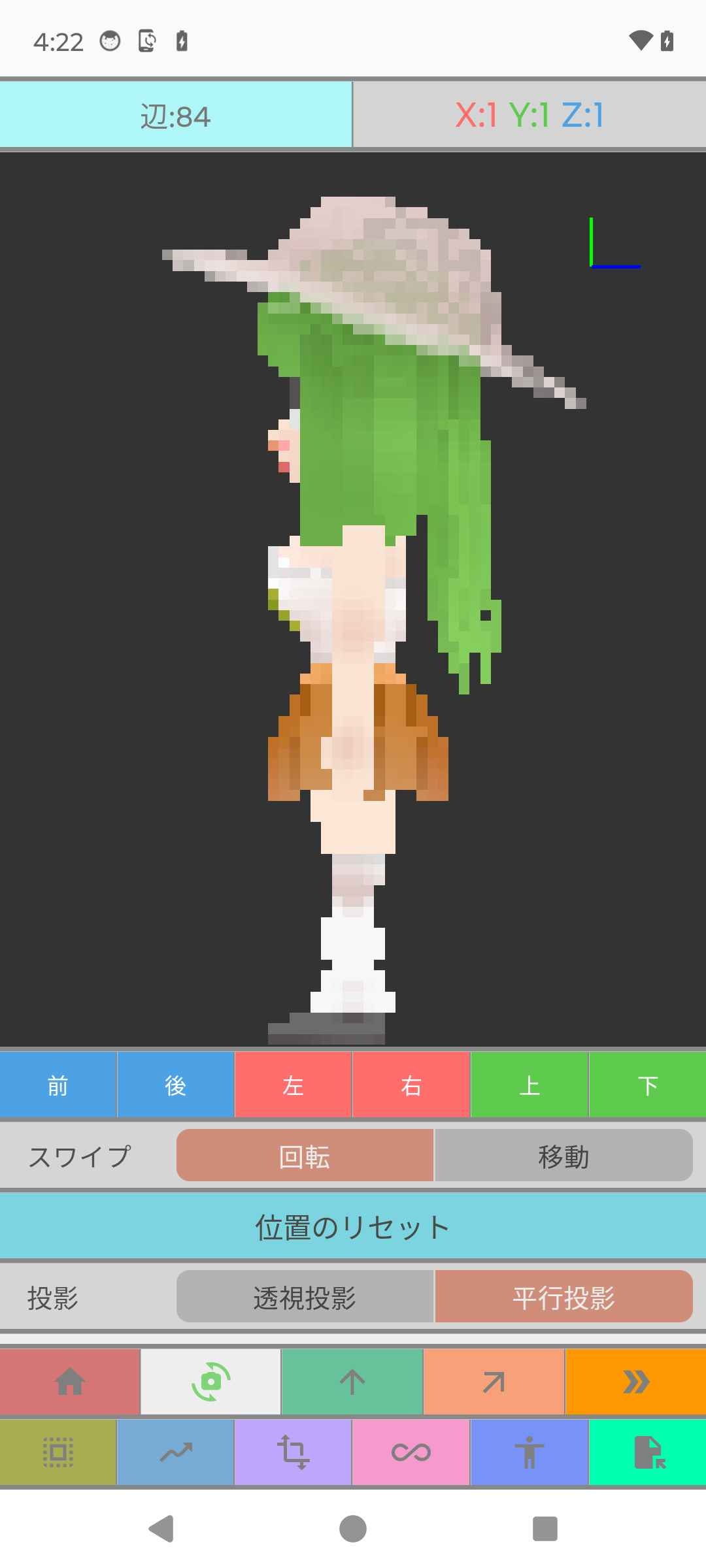Select the back view button 後
The height and width of the screenshot is (1568, 706).
(176, 1085)
